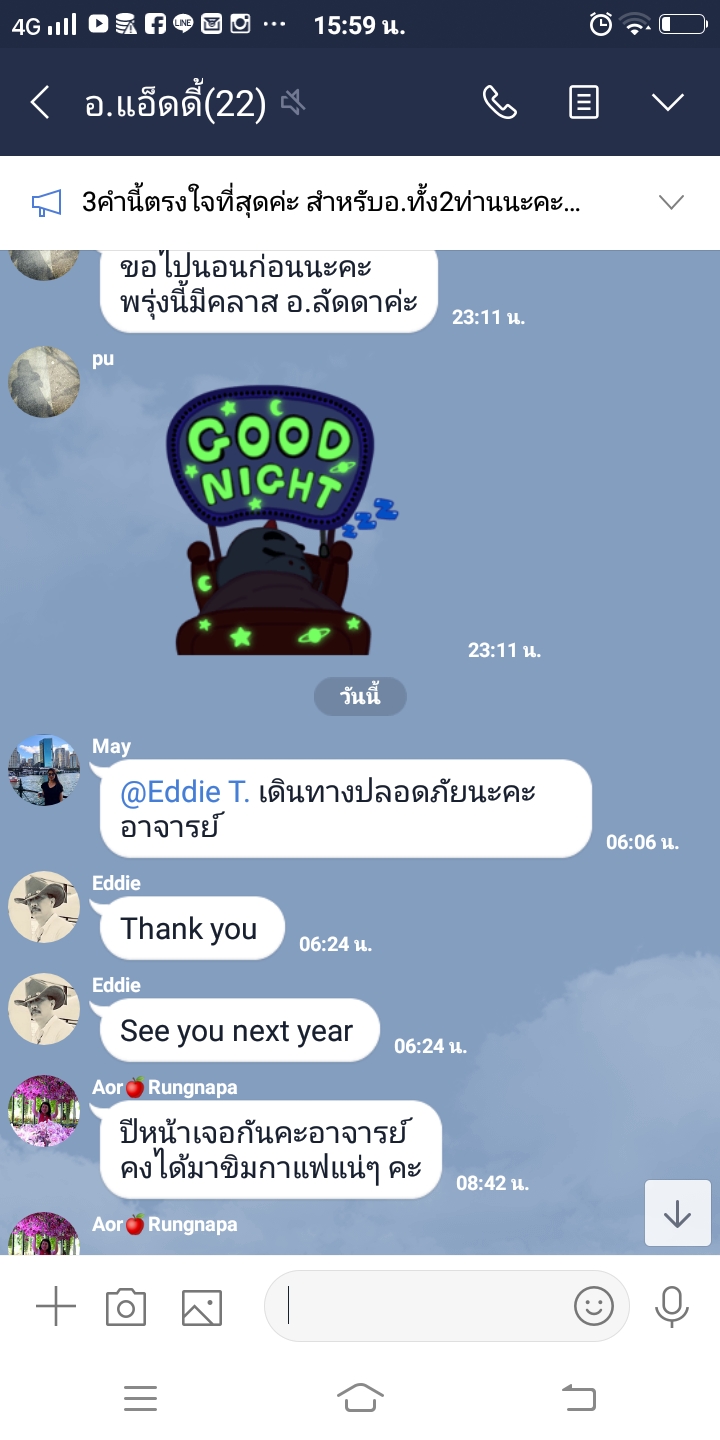Focus the message text field
This screenshot has width=720, height=1440.
[x=420, y=1306]
